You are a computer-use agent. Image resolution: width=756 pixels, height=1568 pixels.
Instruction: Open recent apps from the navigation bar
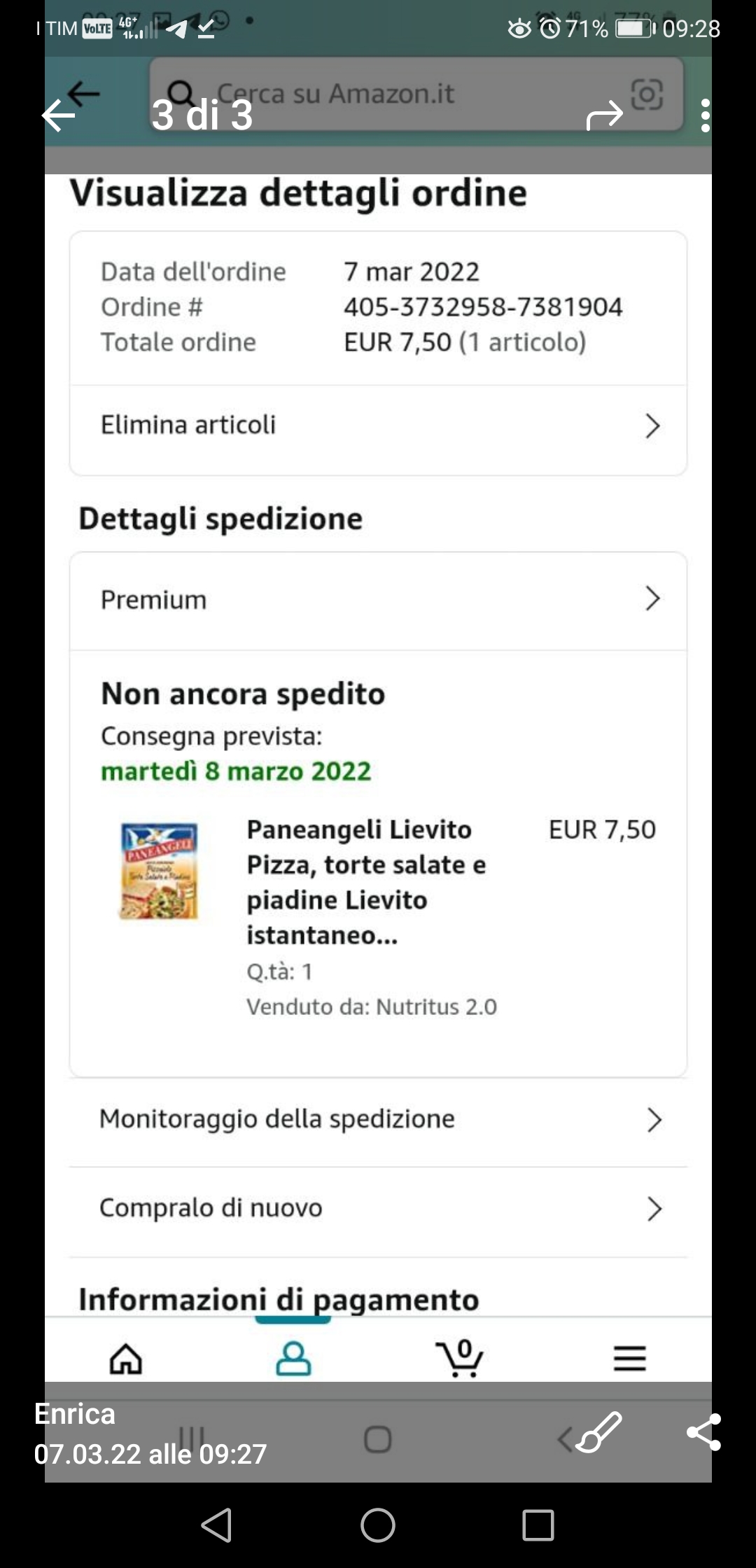coord(538,1525)
